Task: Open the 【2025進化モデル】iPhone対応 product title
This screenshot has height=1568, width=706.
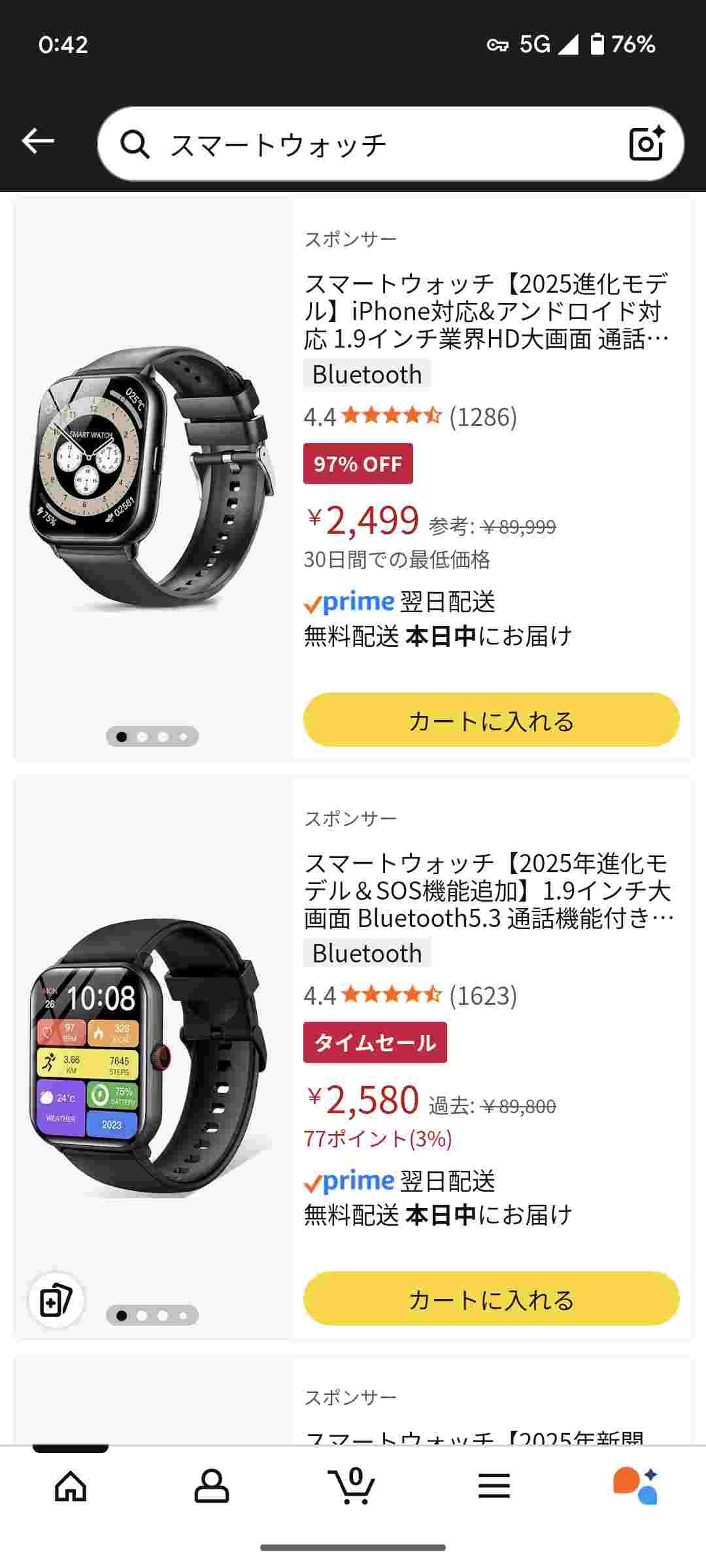Action: coord(486,312)
